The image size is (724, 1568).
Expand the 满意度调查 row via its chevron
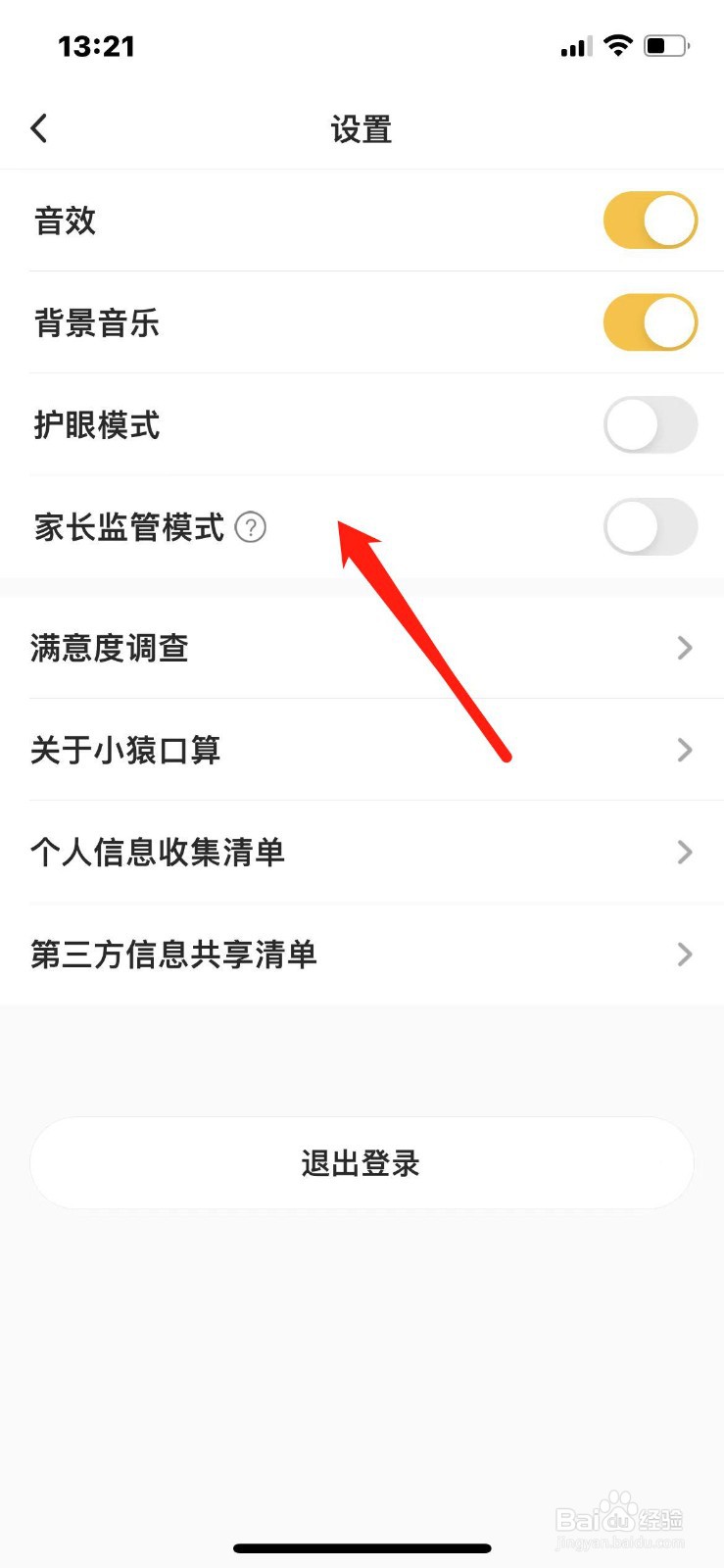pos(684,648)
